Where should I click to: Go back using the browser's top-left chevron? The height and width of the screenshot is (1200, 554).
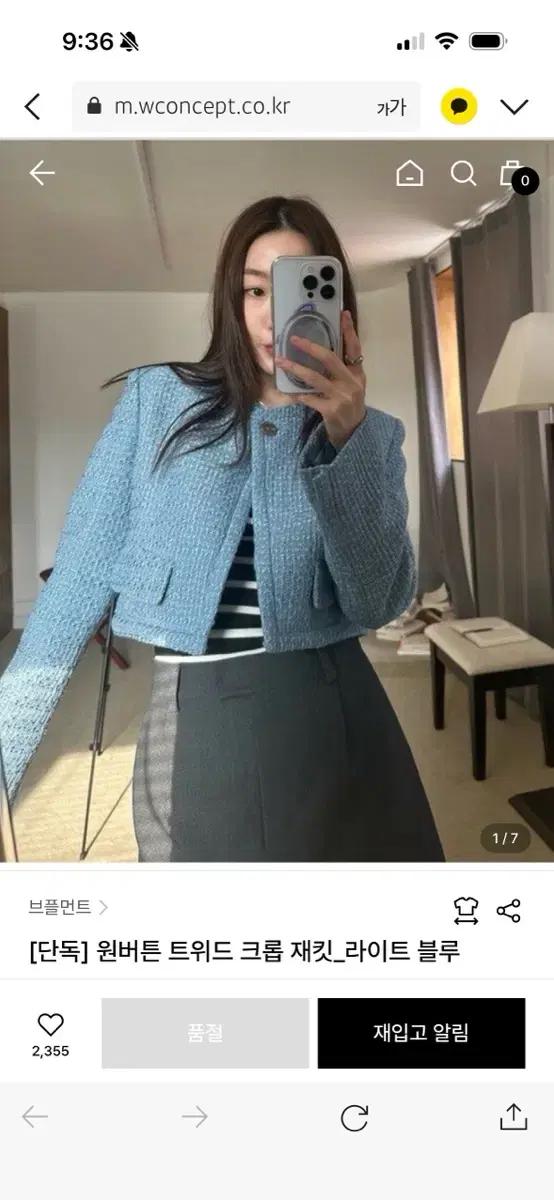click(33, 107)
